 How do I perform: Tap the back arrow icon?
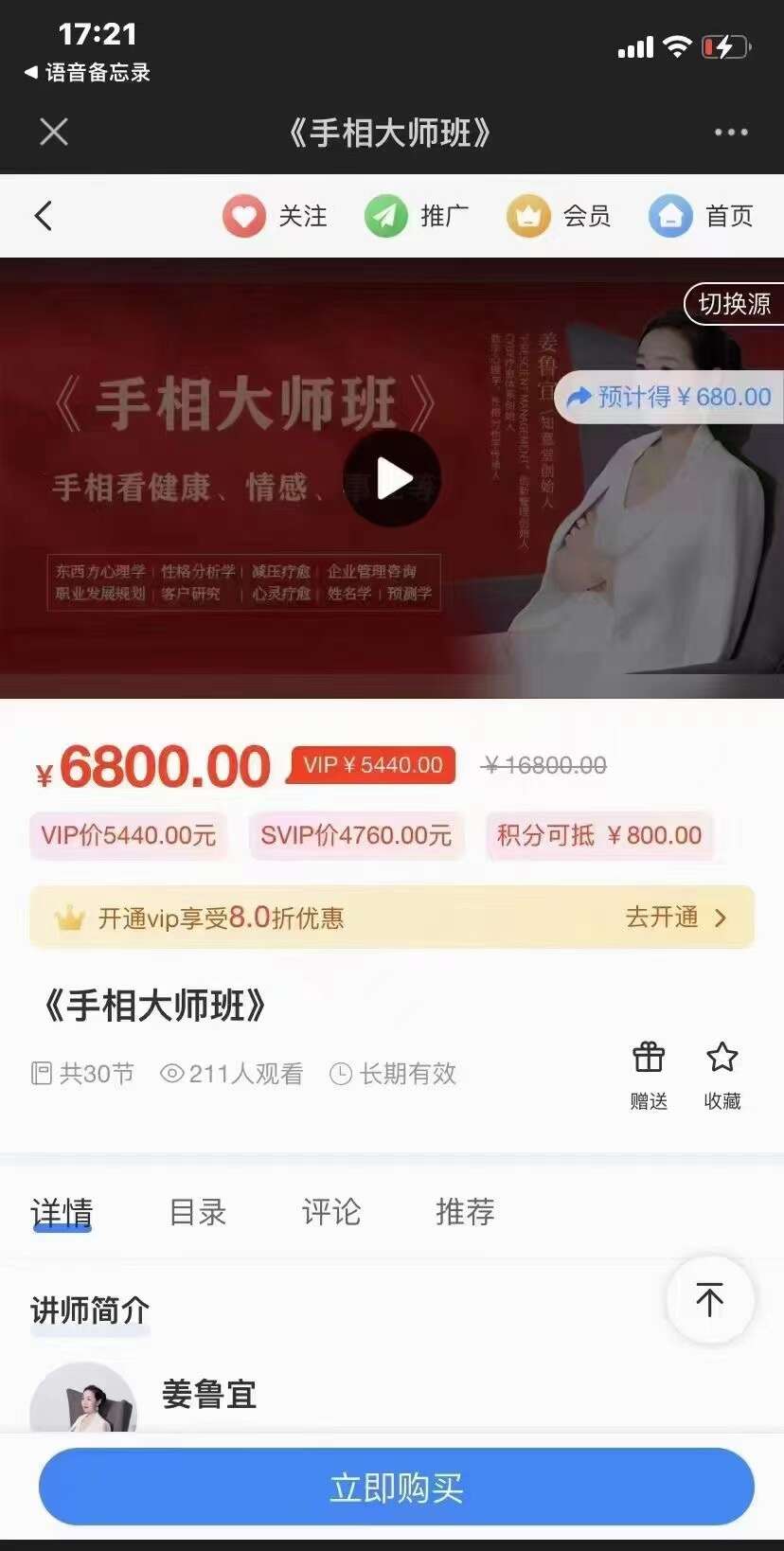click(43, 215)
